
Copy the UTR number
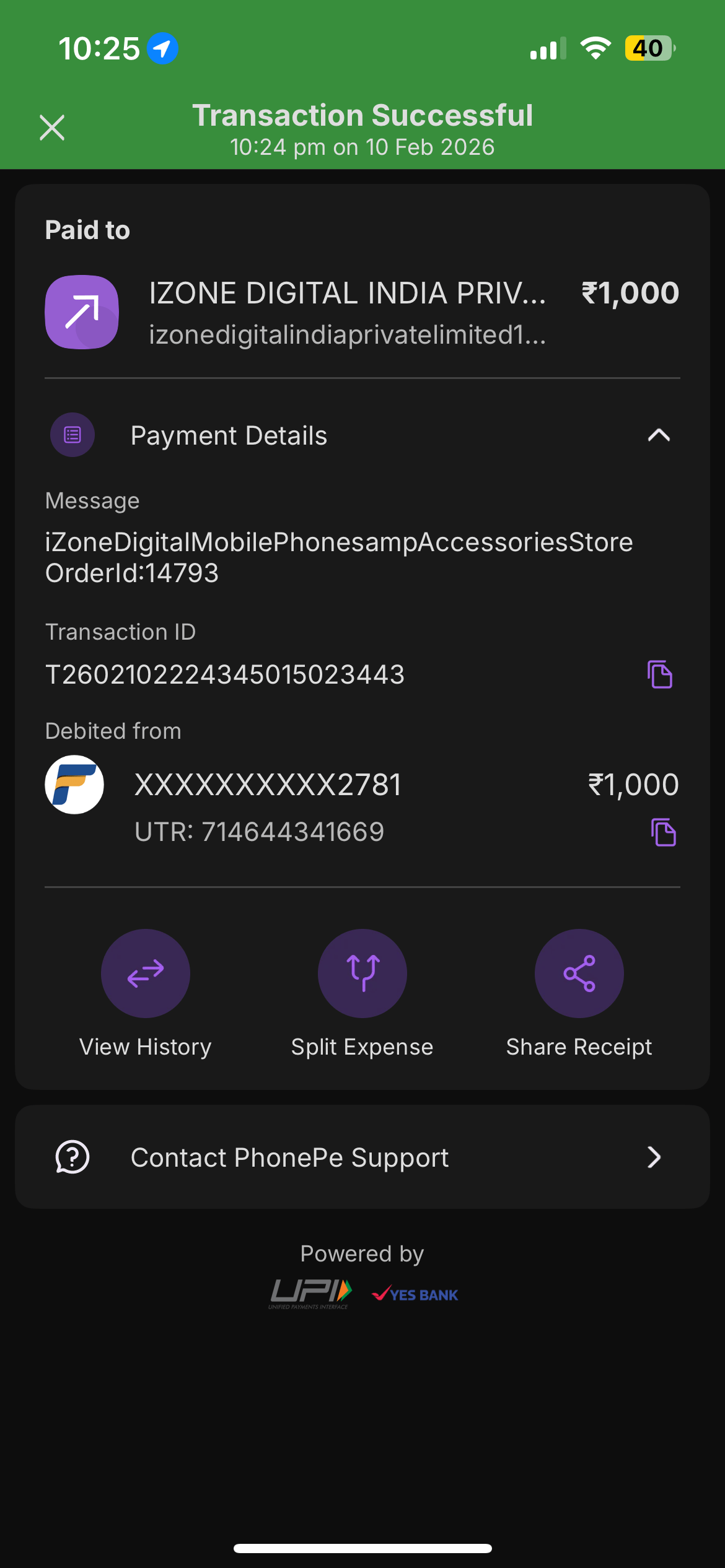click(663, 832)
